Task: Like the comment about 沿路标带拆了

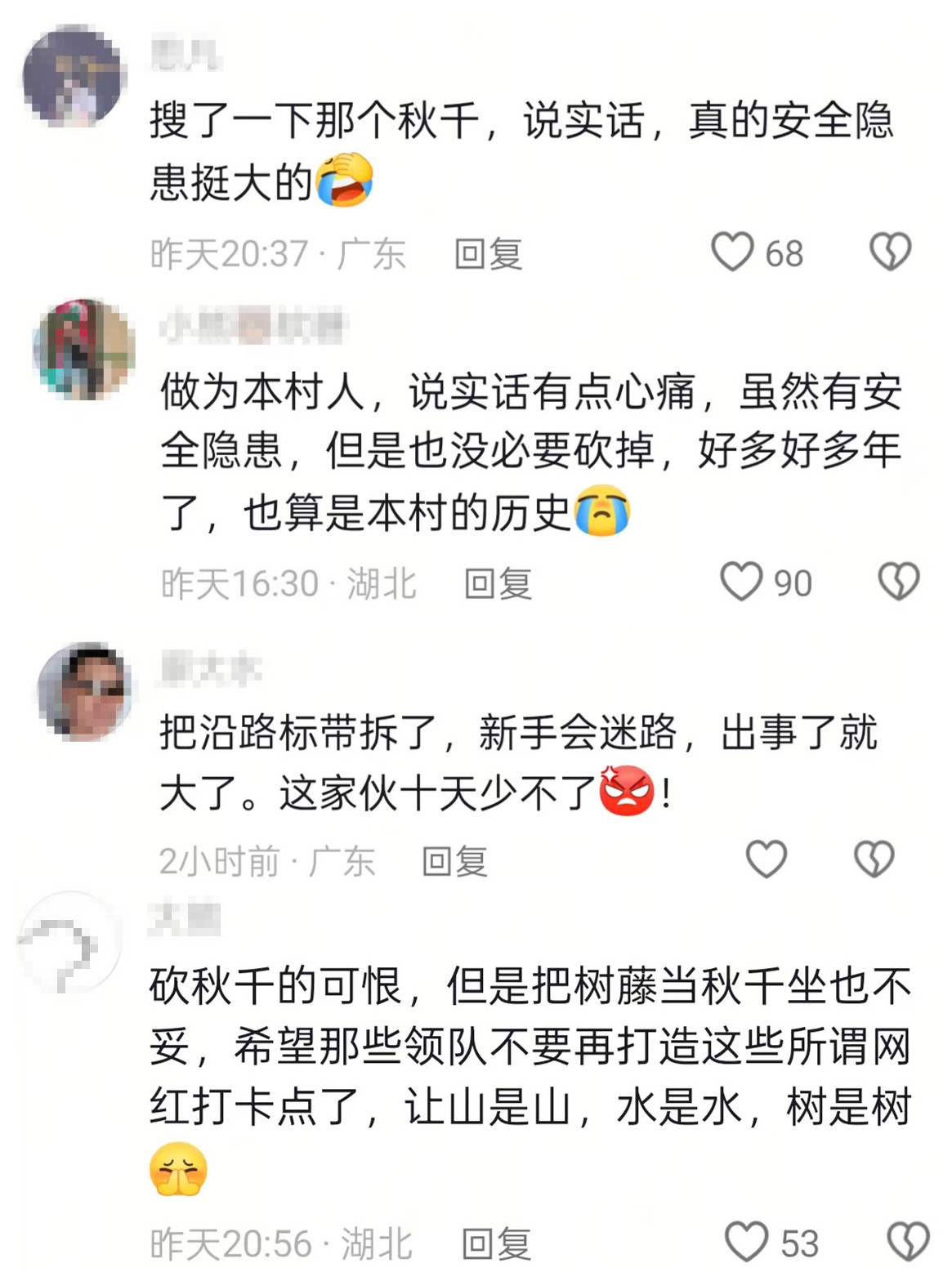Action: pyautogui.click(x=767, y=859)
